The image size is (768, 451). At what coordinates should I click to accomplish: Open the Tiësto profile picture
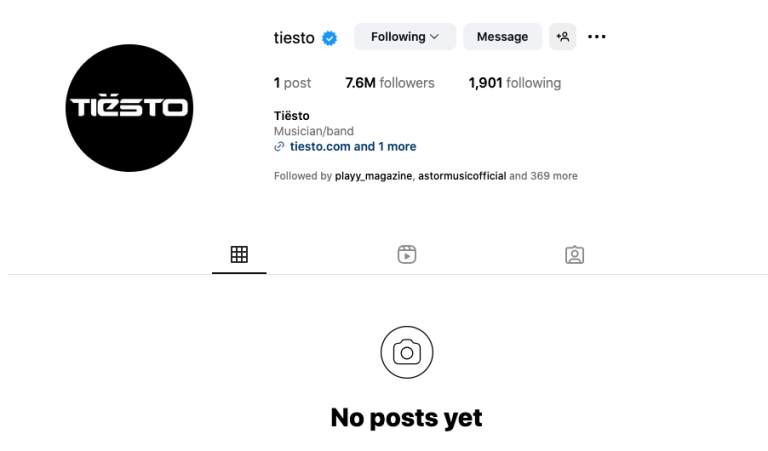[x=129, y=108]
